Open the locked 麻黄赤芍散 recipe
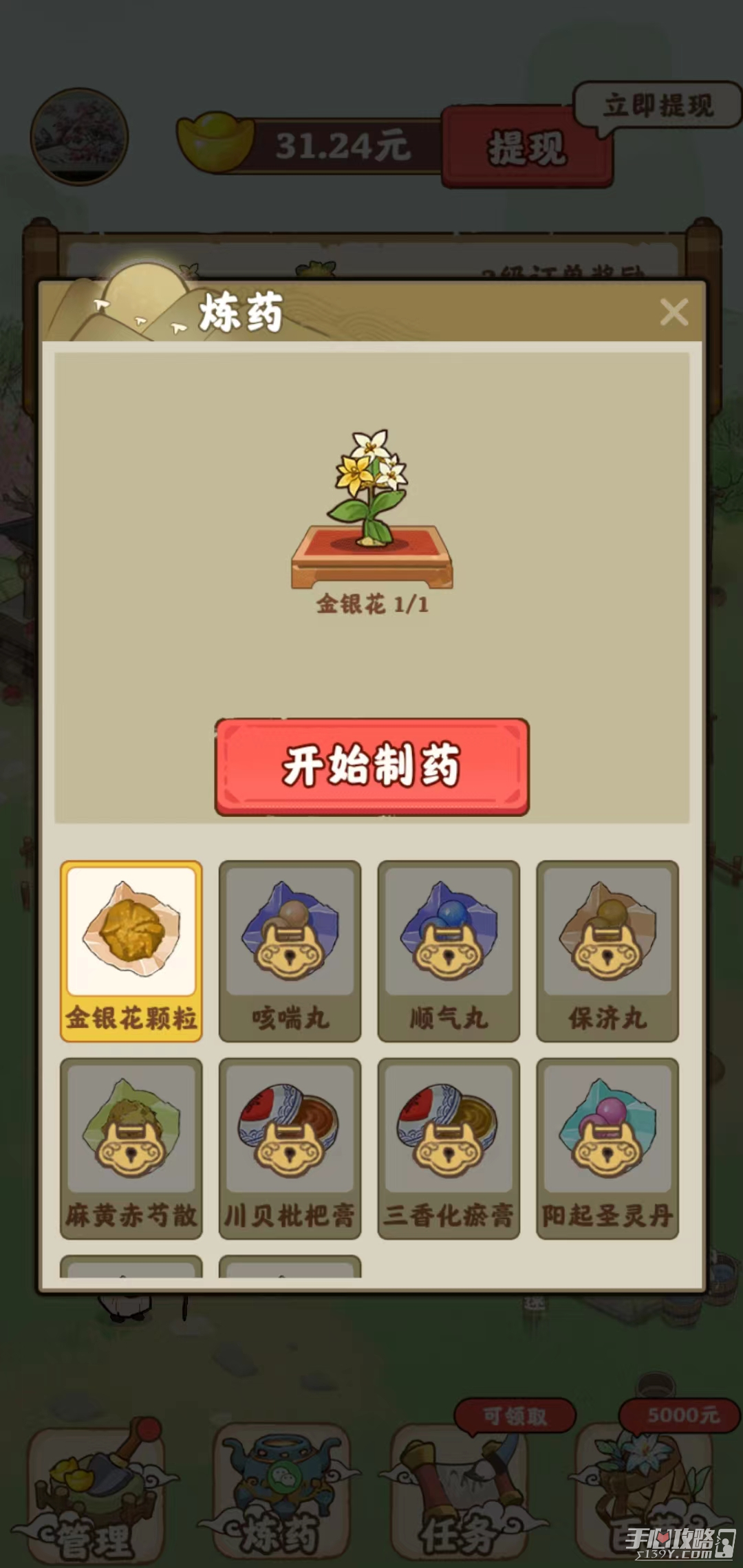Screen dimensions: 743x1568 point(131,1147)
